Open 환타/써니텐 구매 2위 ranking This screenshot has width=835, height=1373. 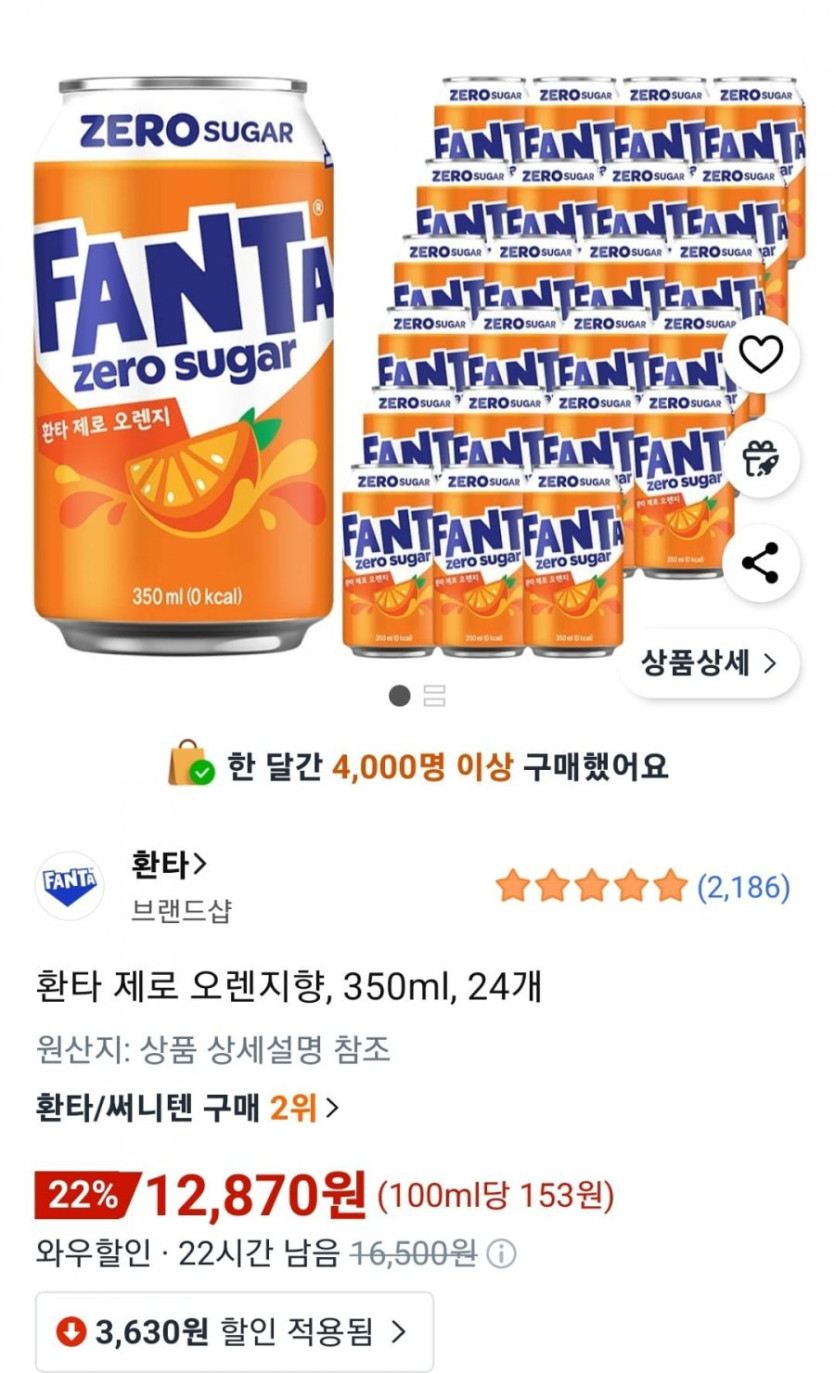click(x=188, y=1107)
